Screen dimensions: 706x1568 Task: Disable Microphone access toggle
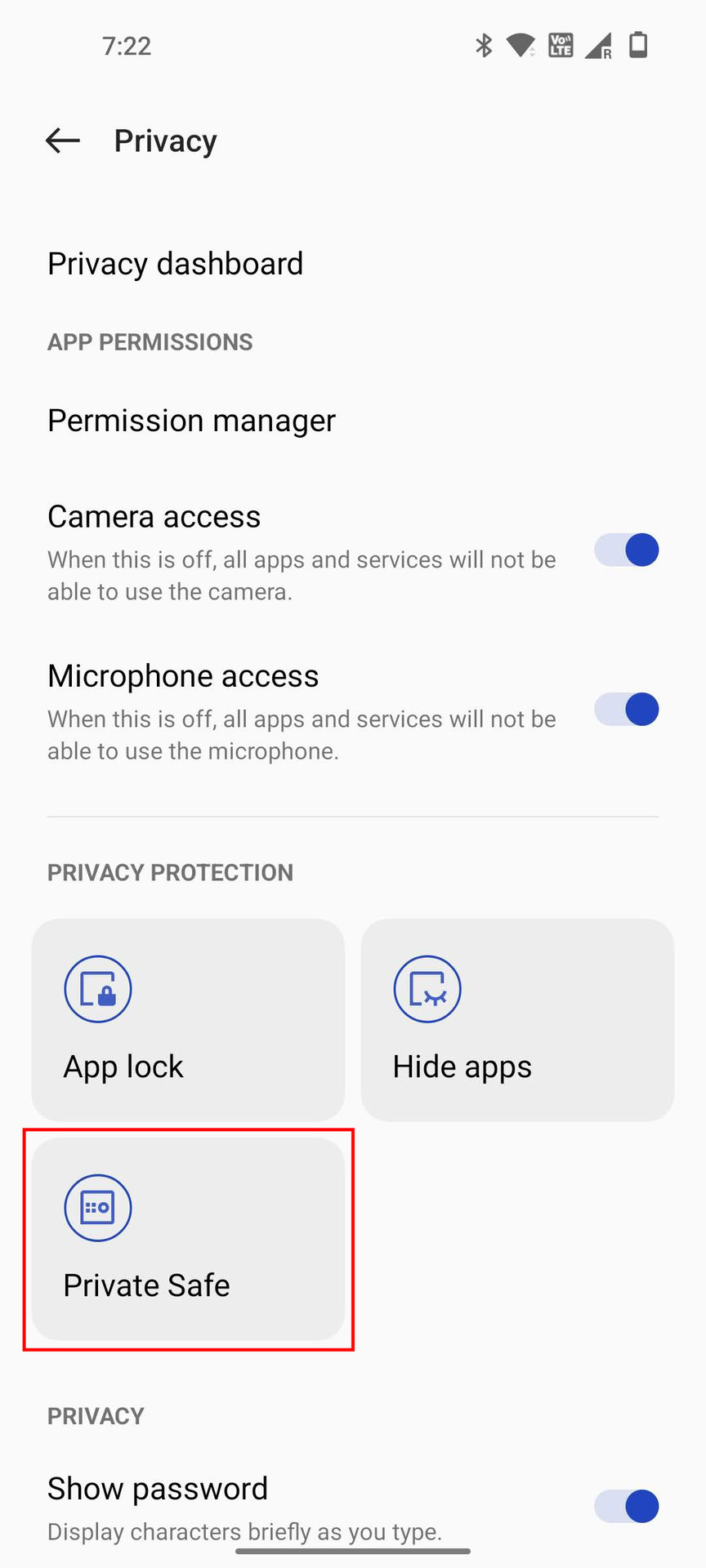click(626, 710)
